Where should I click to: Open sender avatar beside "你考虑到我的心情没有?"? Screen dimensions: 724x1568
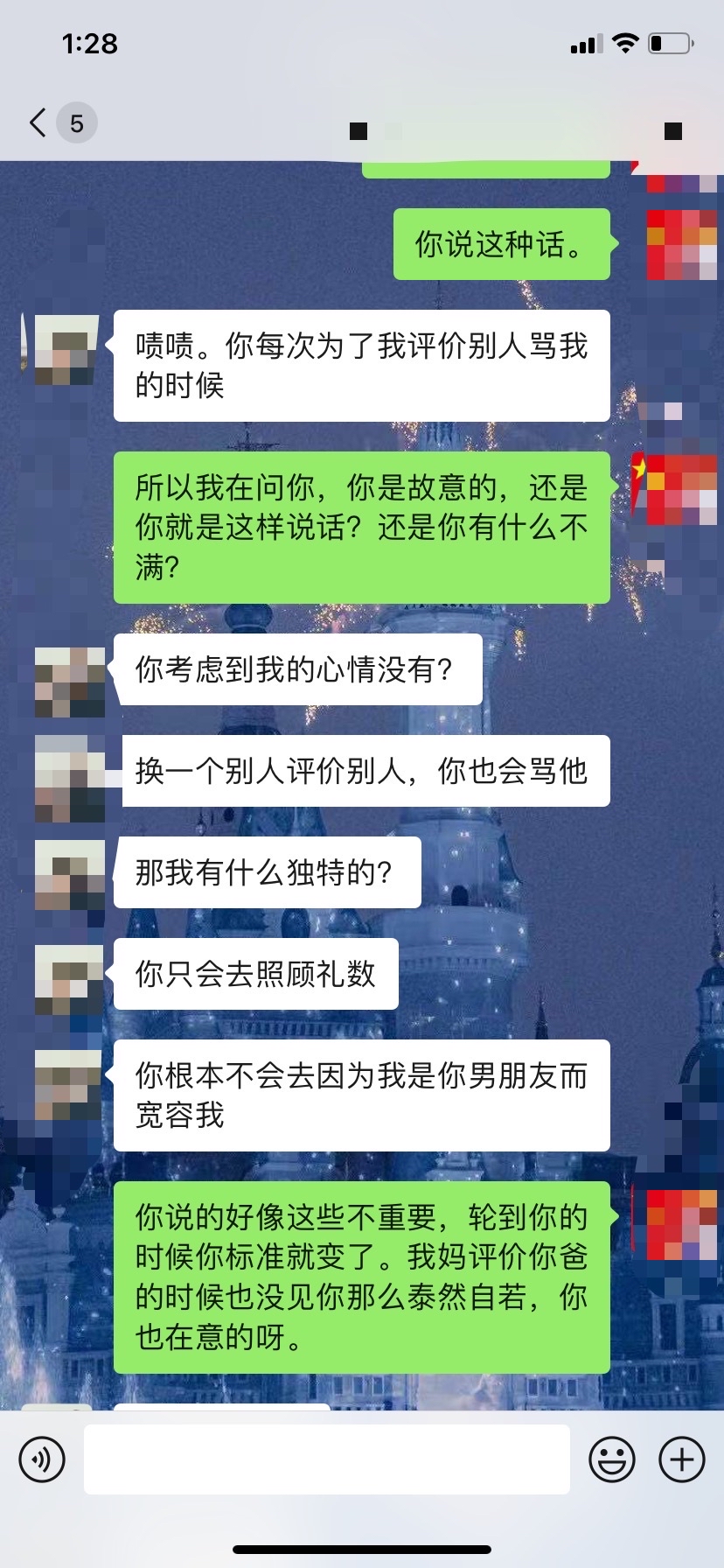(x=69, y=682)
